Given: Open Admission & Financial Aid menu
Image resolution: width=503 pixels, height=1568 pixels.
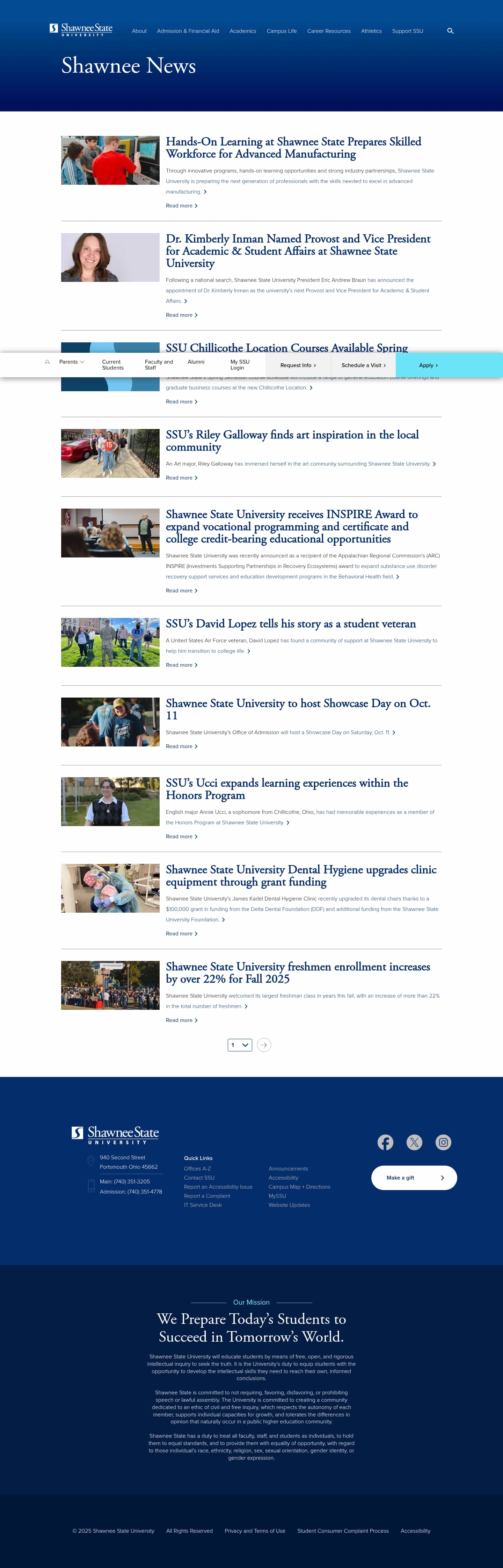Looking at the screenshot, I should [188, 31].
